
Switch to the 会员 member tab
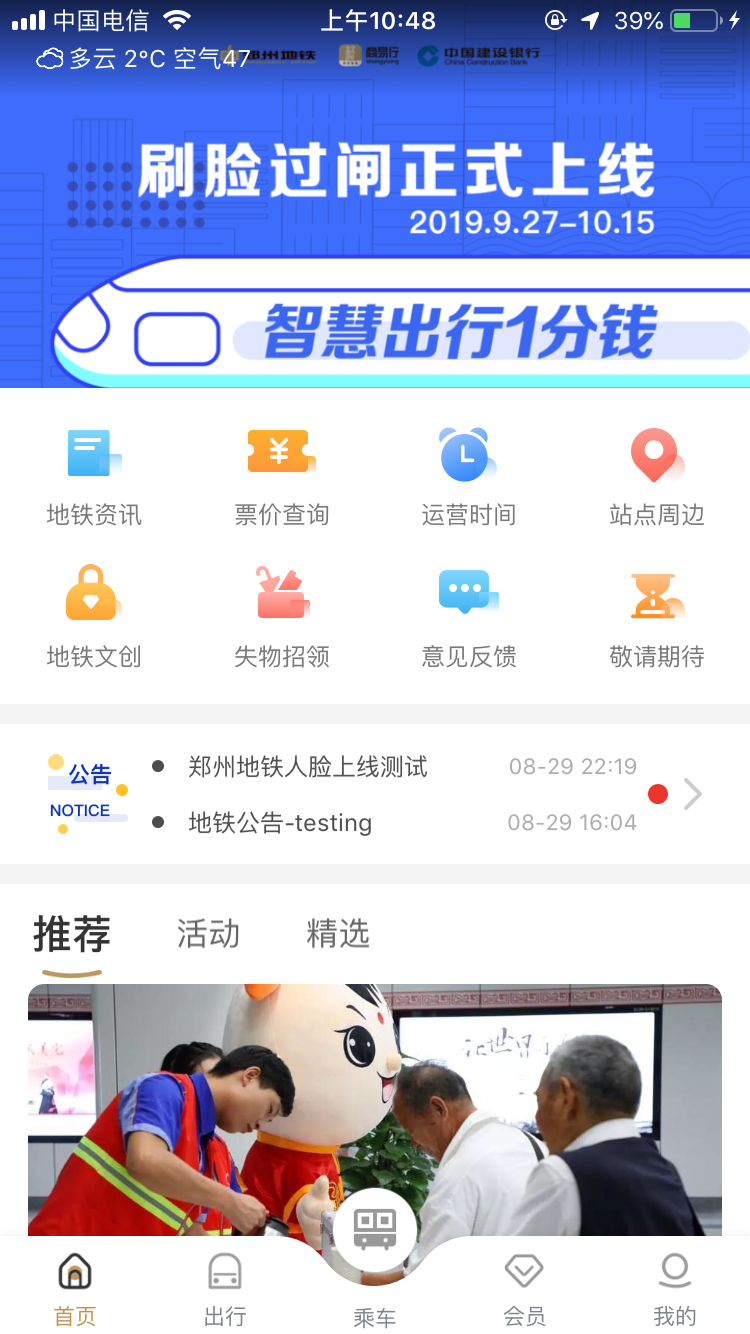(x=524, y=1290)
